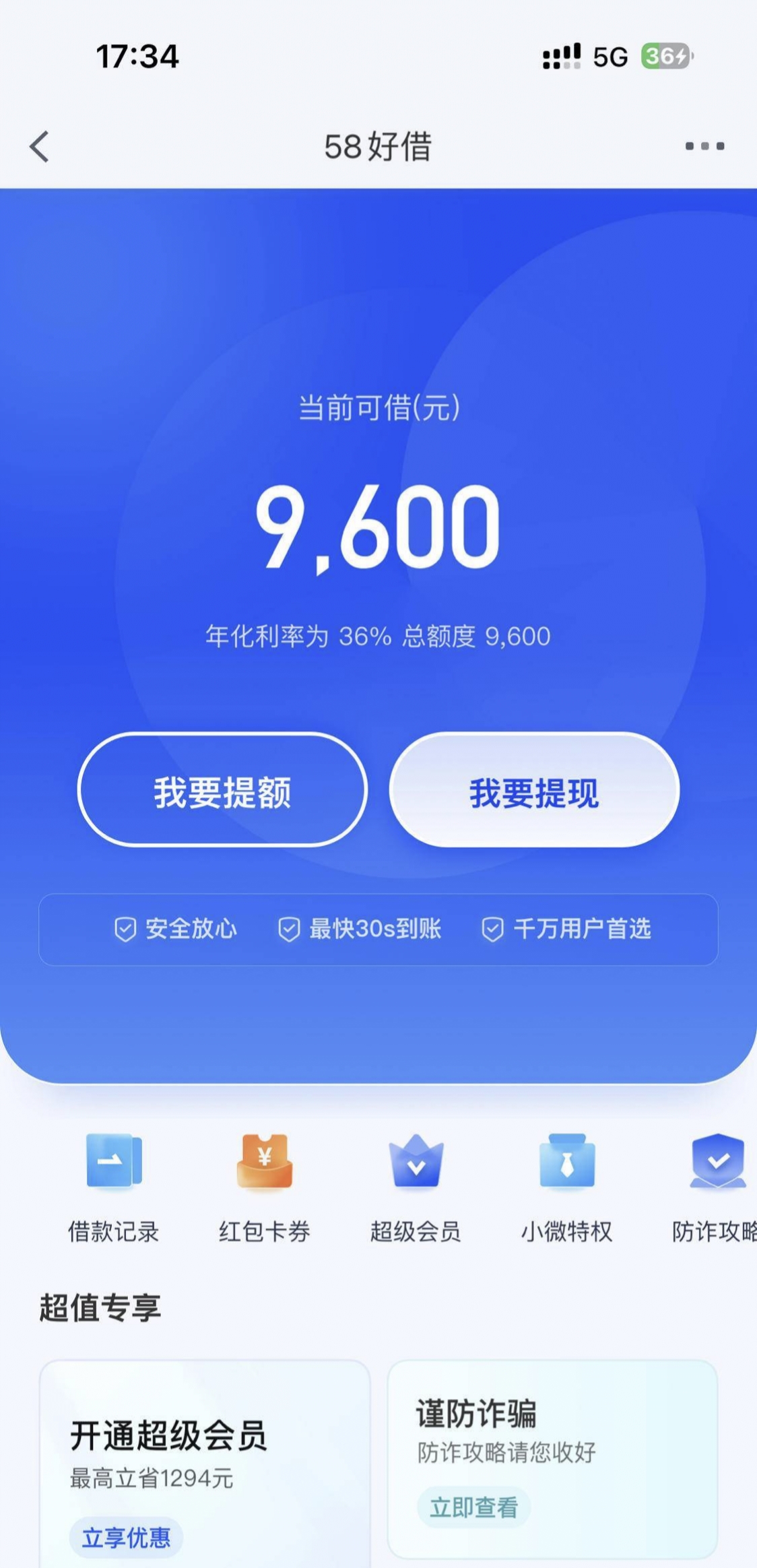This screenshot has height=1568, width=757.
Task: Go back using the top-left arrow
Action: point(40,146)
